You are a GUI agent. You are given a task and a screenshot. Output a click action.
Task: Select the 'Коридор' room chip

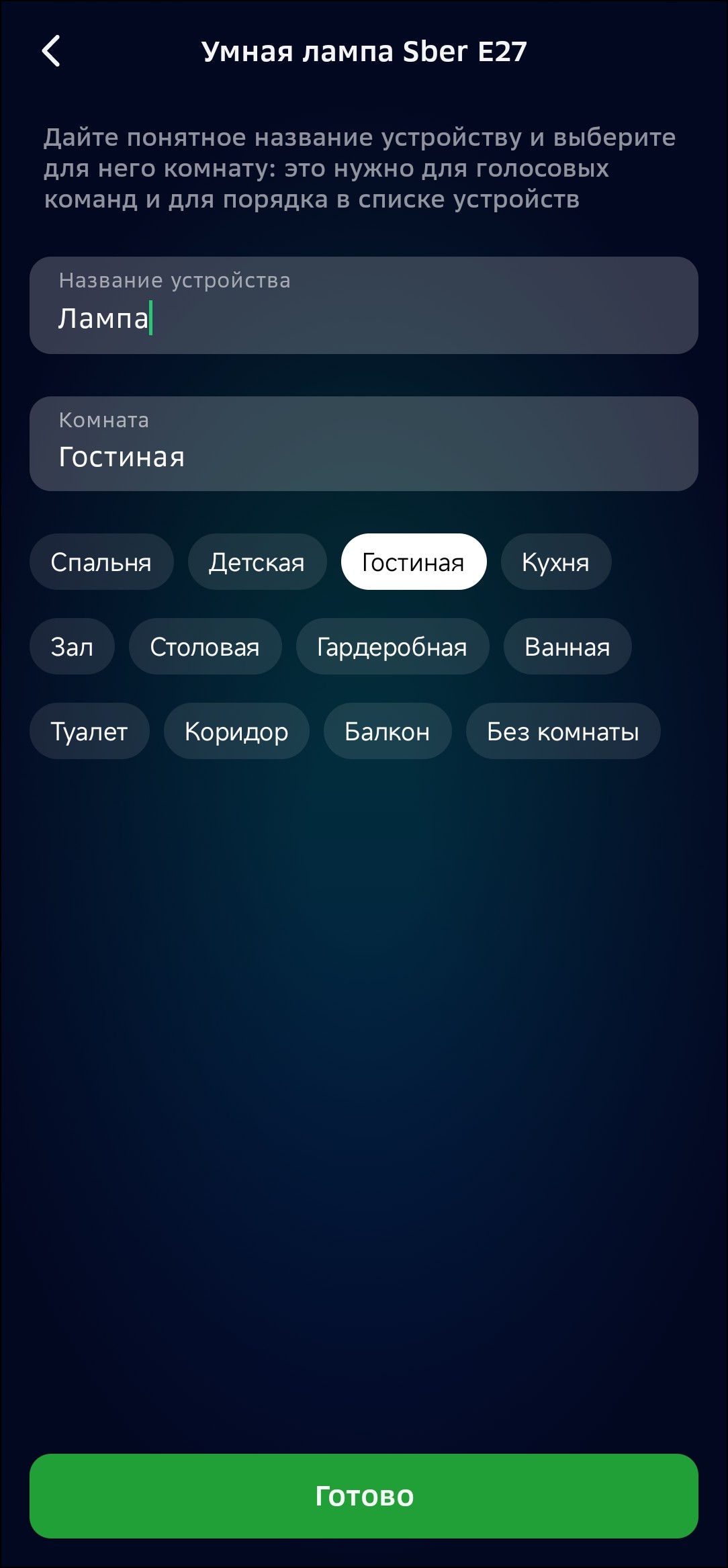coord(236,732)
